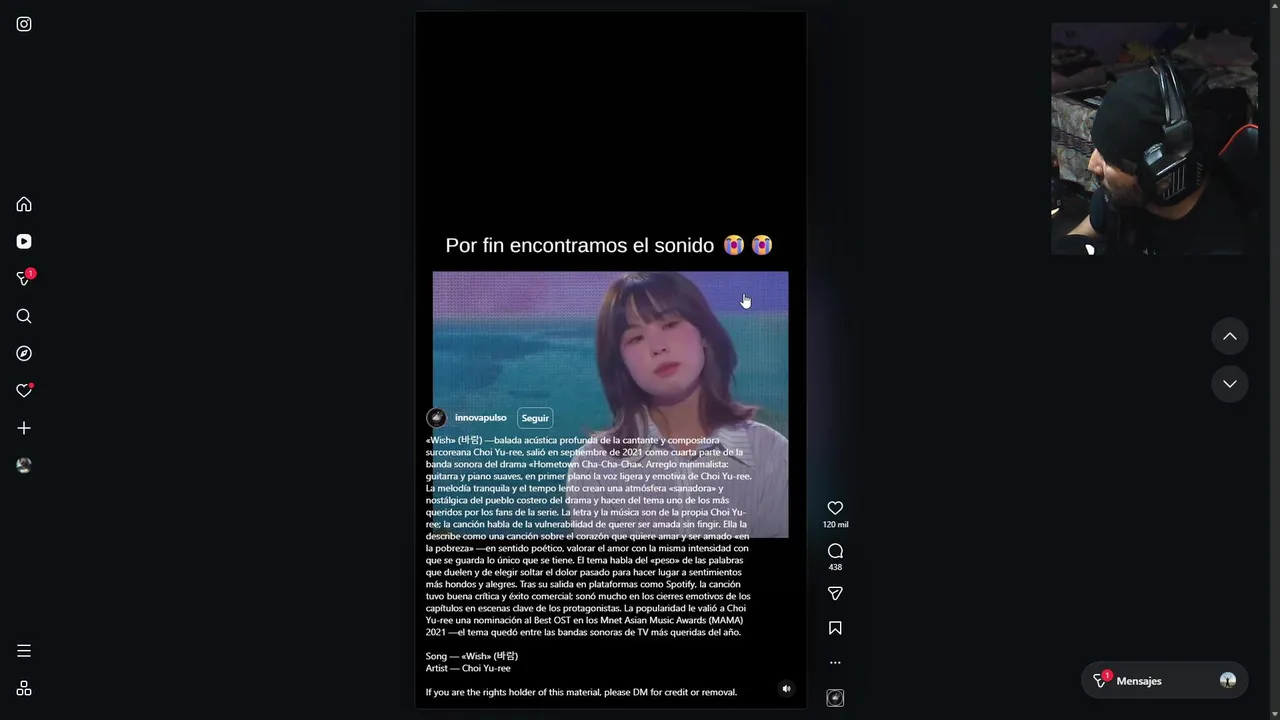1280x720 pixels.
Task: Open direct messages from the sidebar
Action: coord(24,279)
